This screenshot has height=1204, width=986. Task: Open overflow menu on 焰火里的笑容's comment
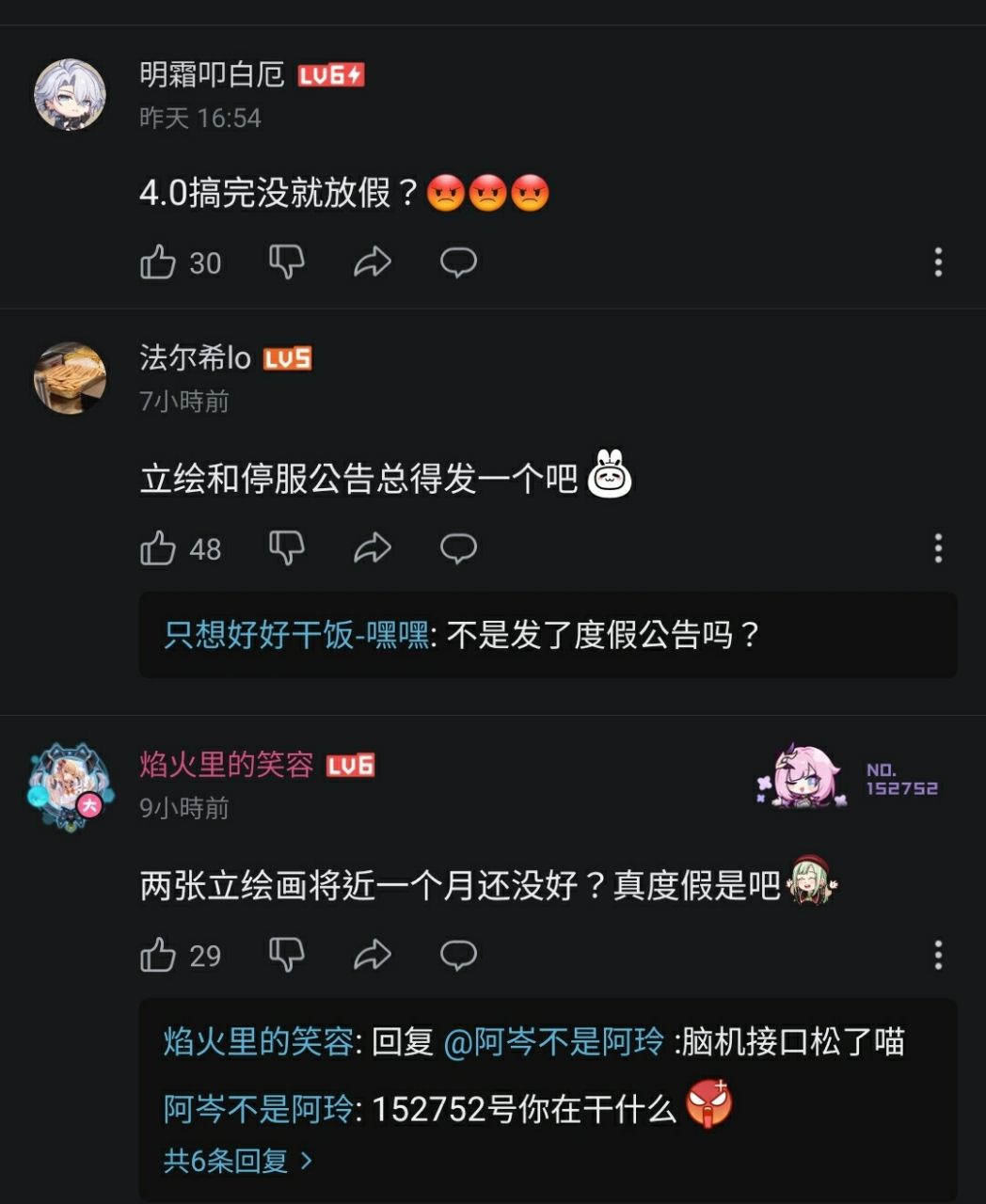[937, 956]
